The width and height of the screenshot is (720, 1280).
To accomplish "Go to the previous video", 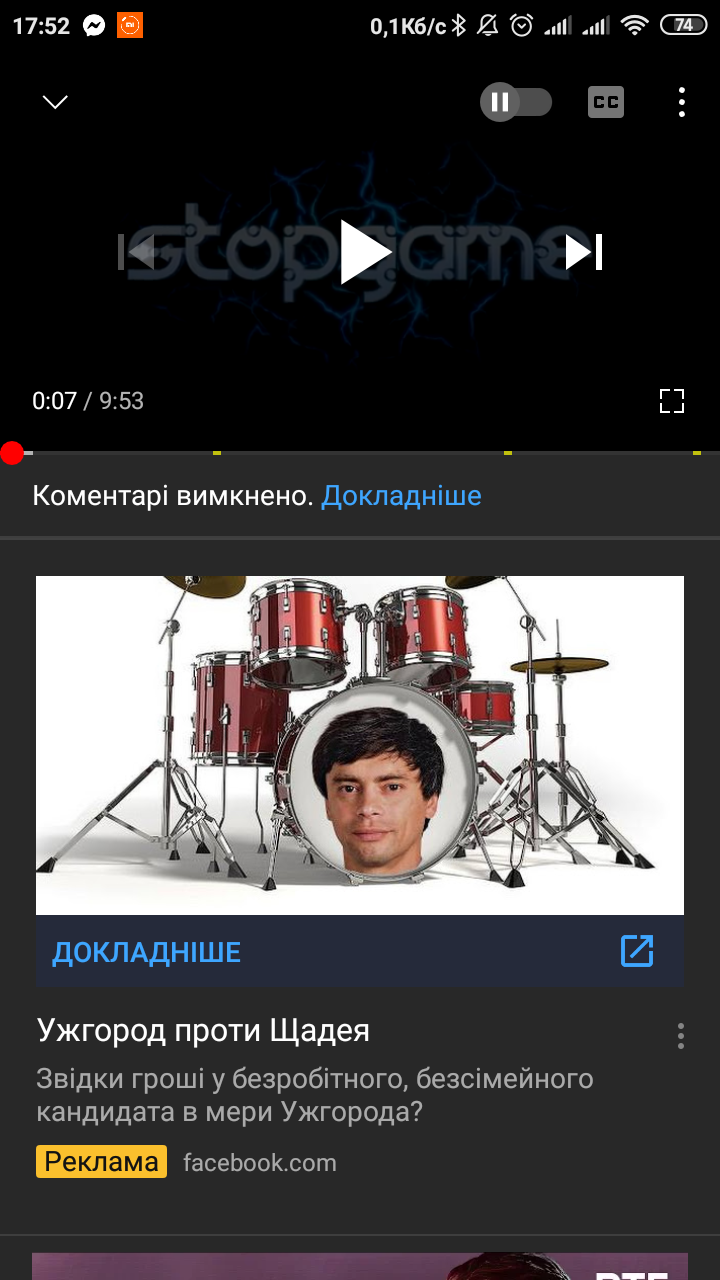I will 138,252.
